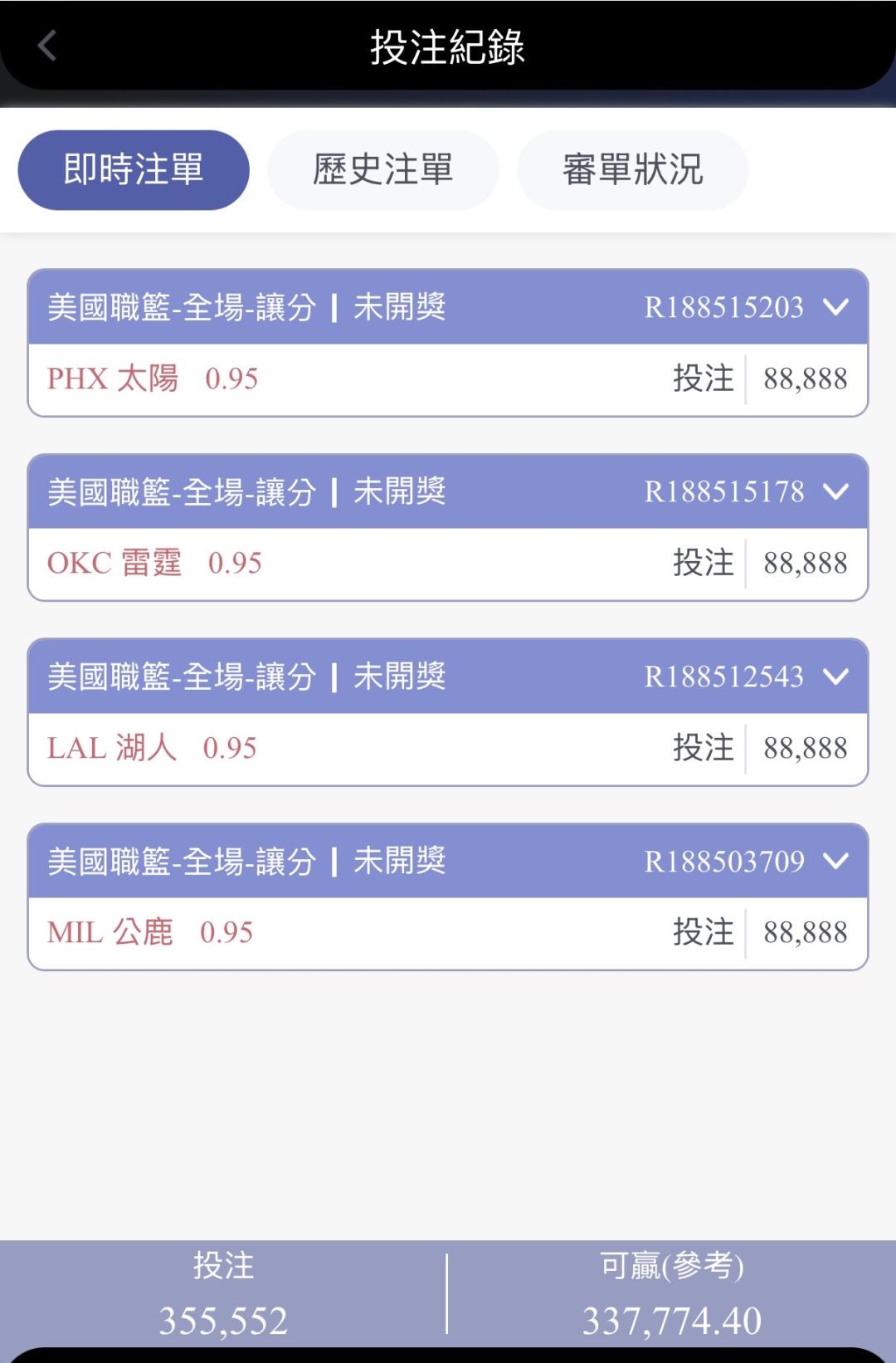Go back from the 投注紀錄 screen
This screenshot has width=896, height=1363.
coord(47,46)
